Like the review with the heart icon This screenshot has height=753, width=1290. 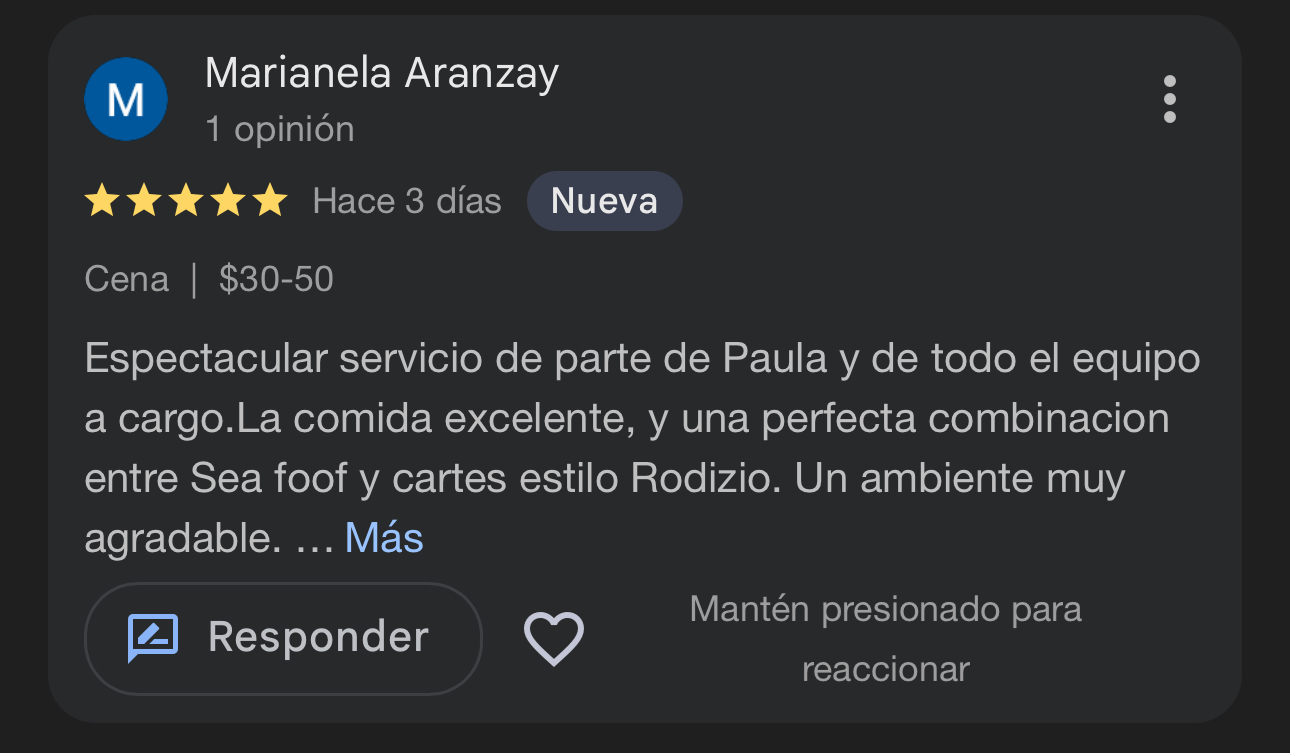point(554,638)
